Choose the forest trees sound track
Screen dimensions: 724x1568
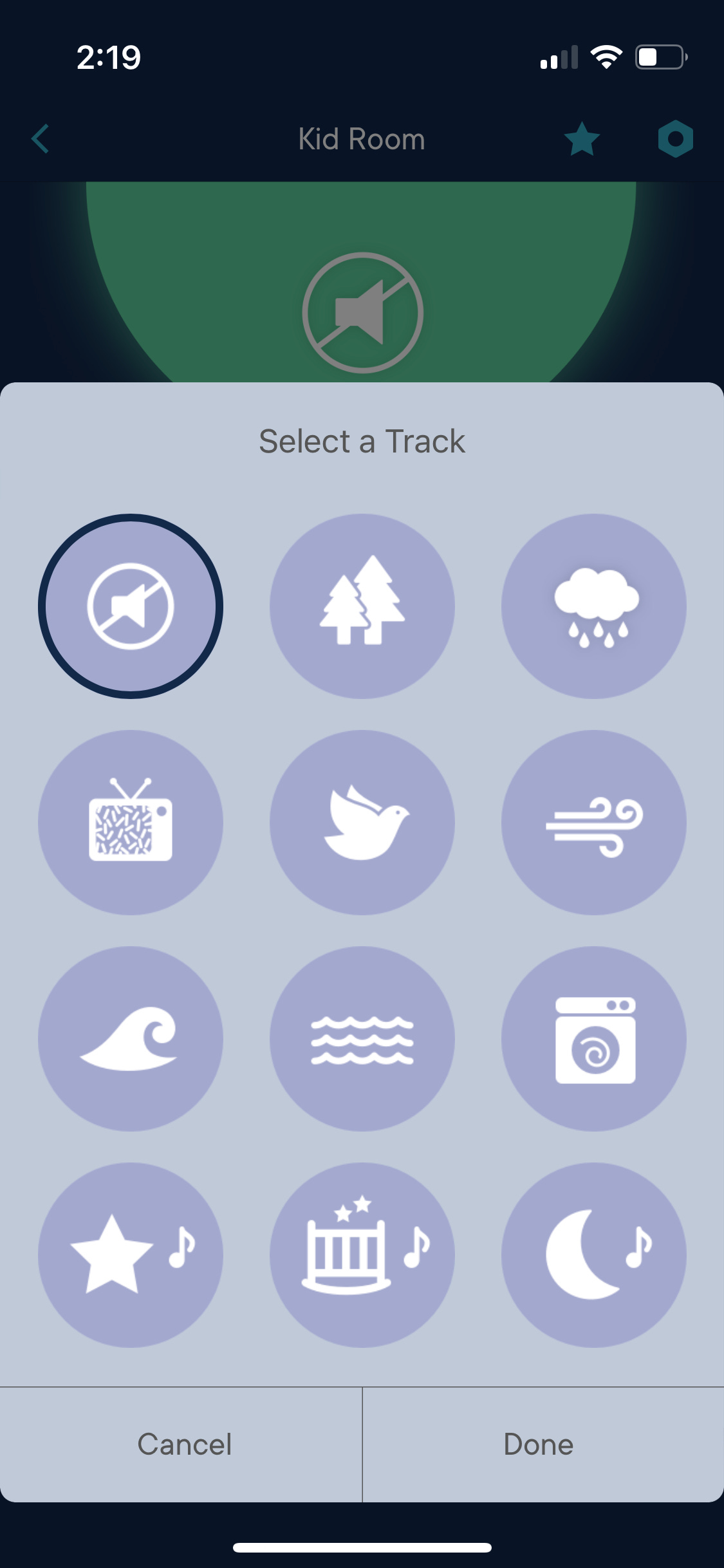[362, 606]
